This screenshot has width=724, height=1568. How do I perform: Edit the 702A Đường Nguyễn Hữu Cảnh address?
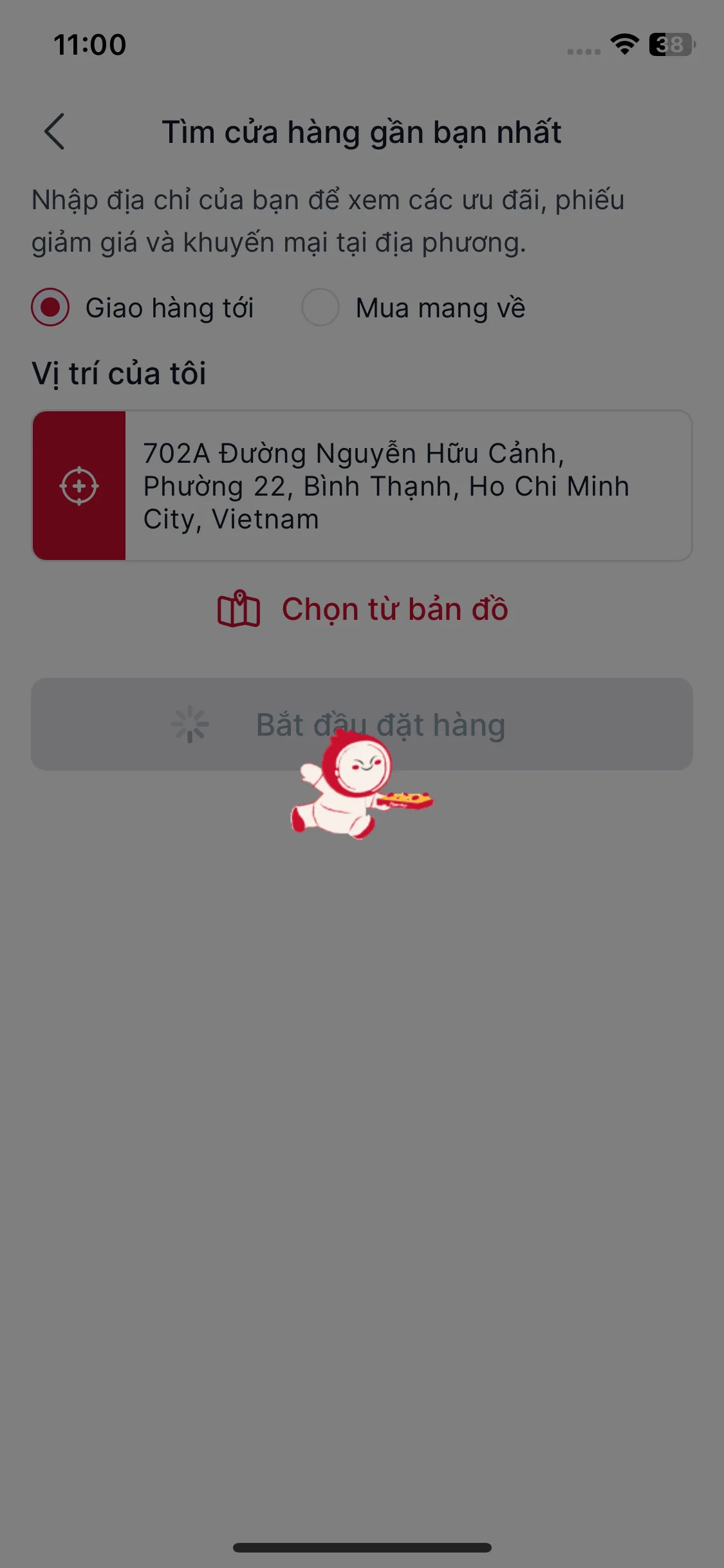(x=407, y=486)
